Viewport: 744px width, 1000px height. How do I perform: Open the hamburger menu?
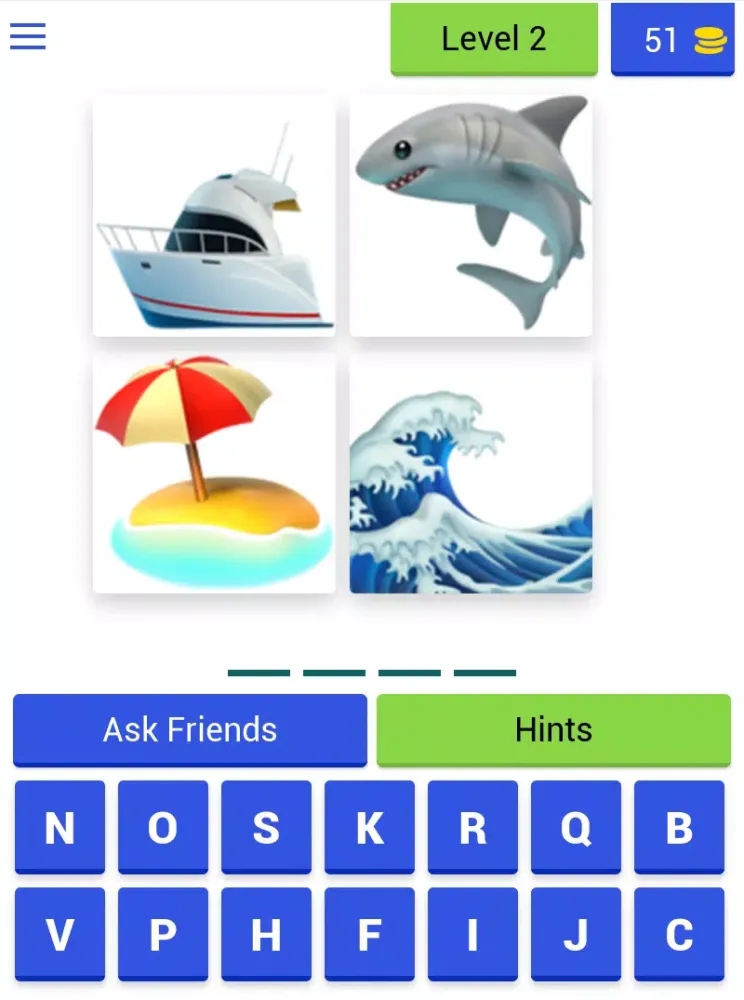click(x=28, y=37)
